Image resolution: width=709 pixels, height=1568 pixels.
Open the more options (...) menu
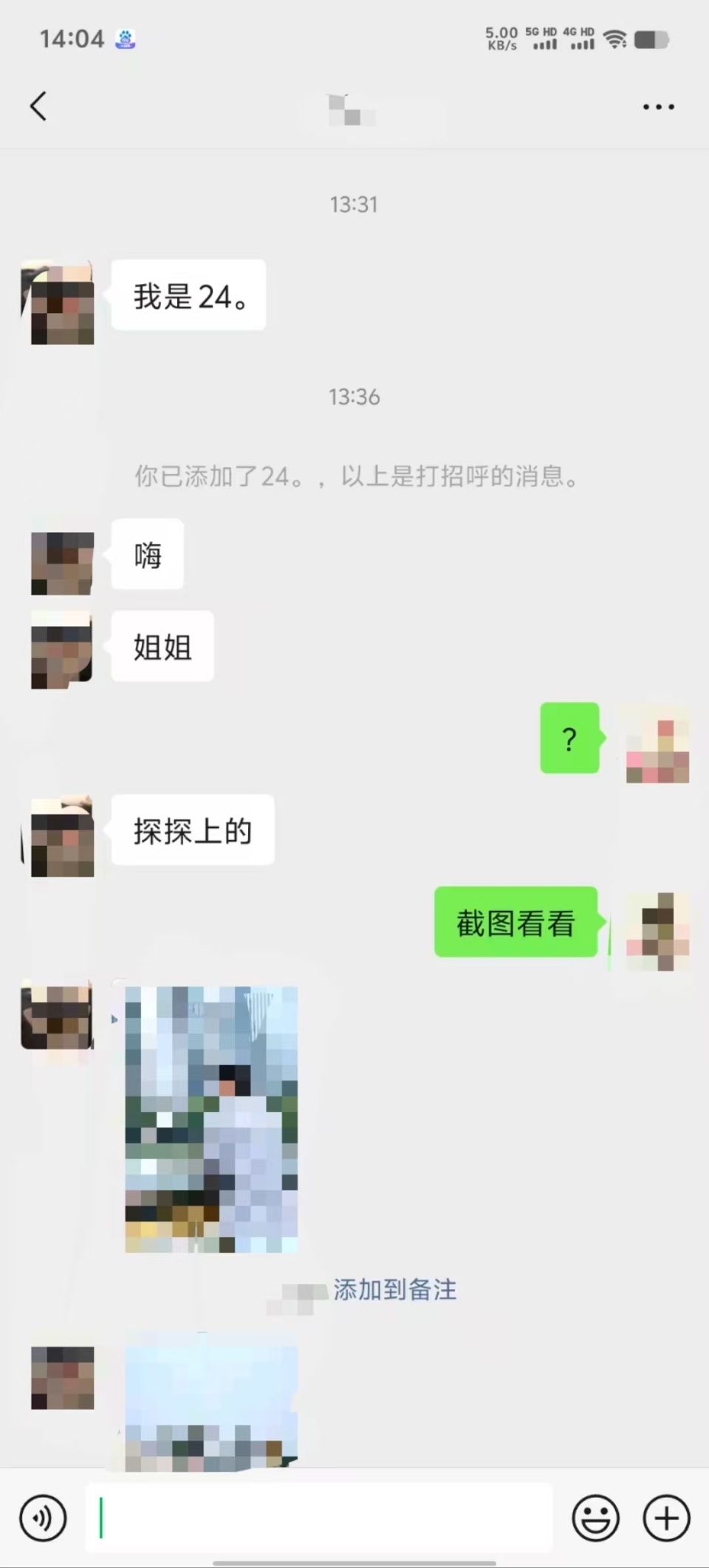657,106
